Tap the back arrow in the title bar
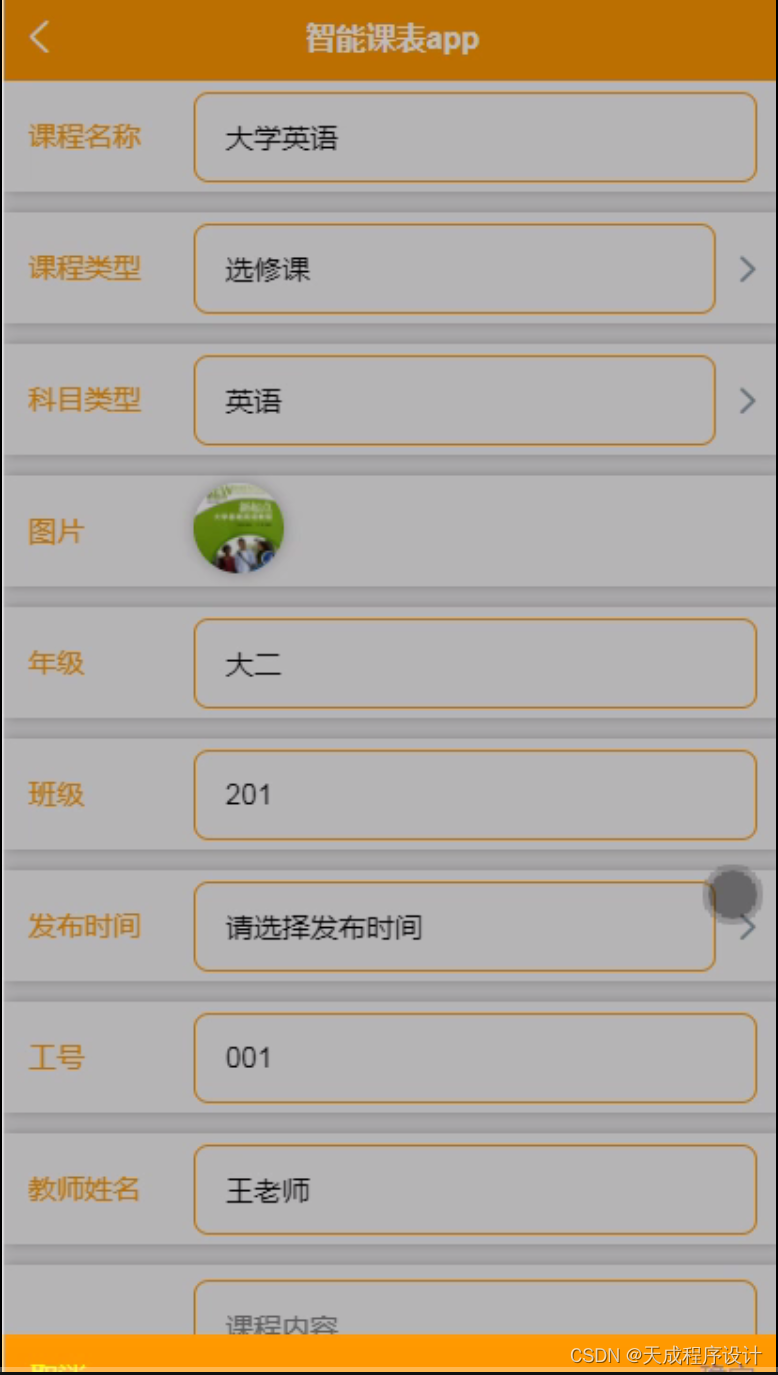Screen dimensions: 778x1375 pyautogui.click(x=38, y=36)
